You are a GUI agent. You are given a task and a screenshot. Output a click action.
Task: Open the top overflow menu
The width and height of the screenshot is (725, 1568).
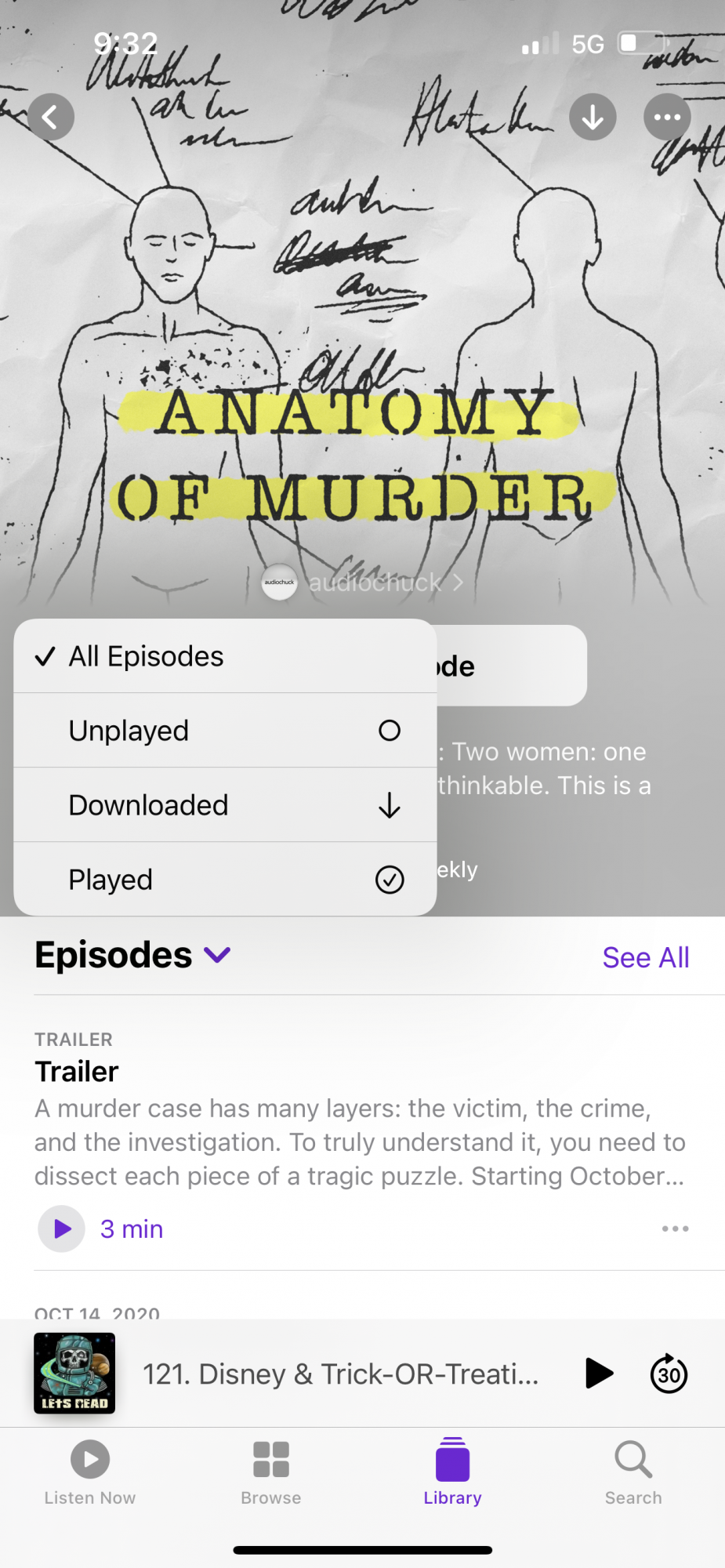point(667,118)
